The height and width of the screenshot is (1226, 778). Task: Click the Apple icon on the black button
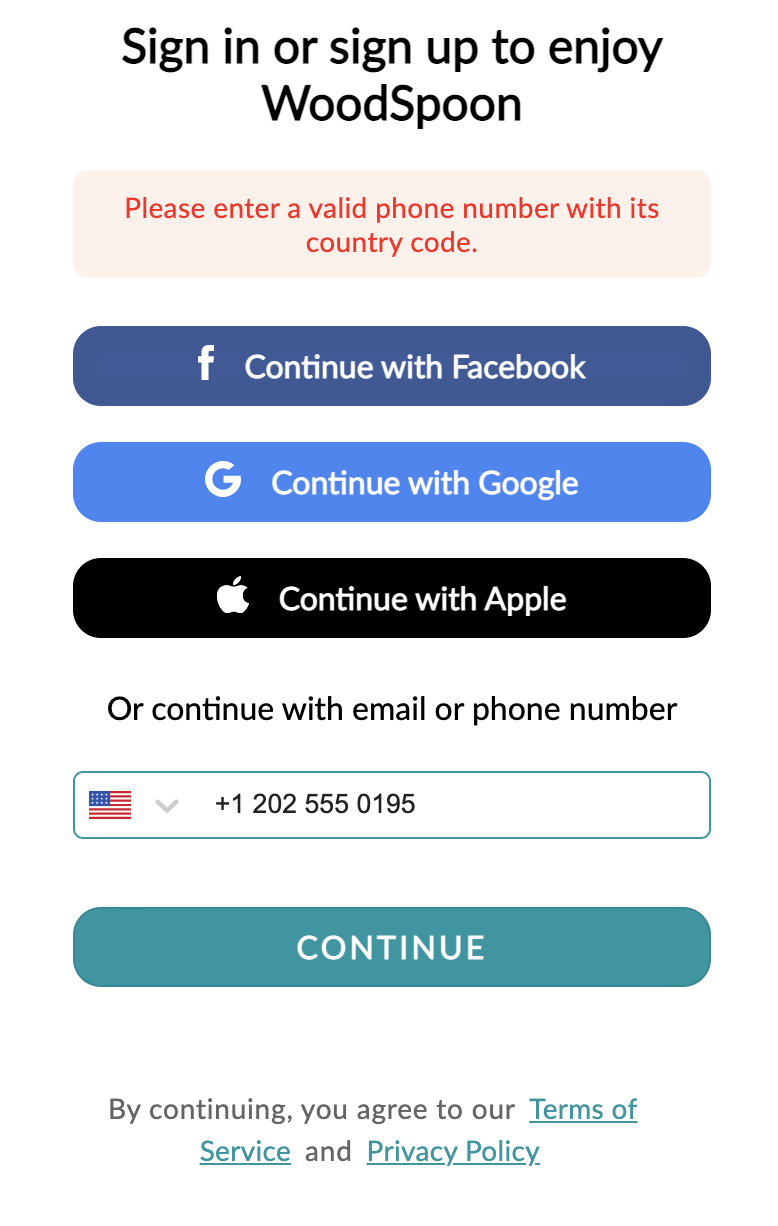click(x=232, y=596)
